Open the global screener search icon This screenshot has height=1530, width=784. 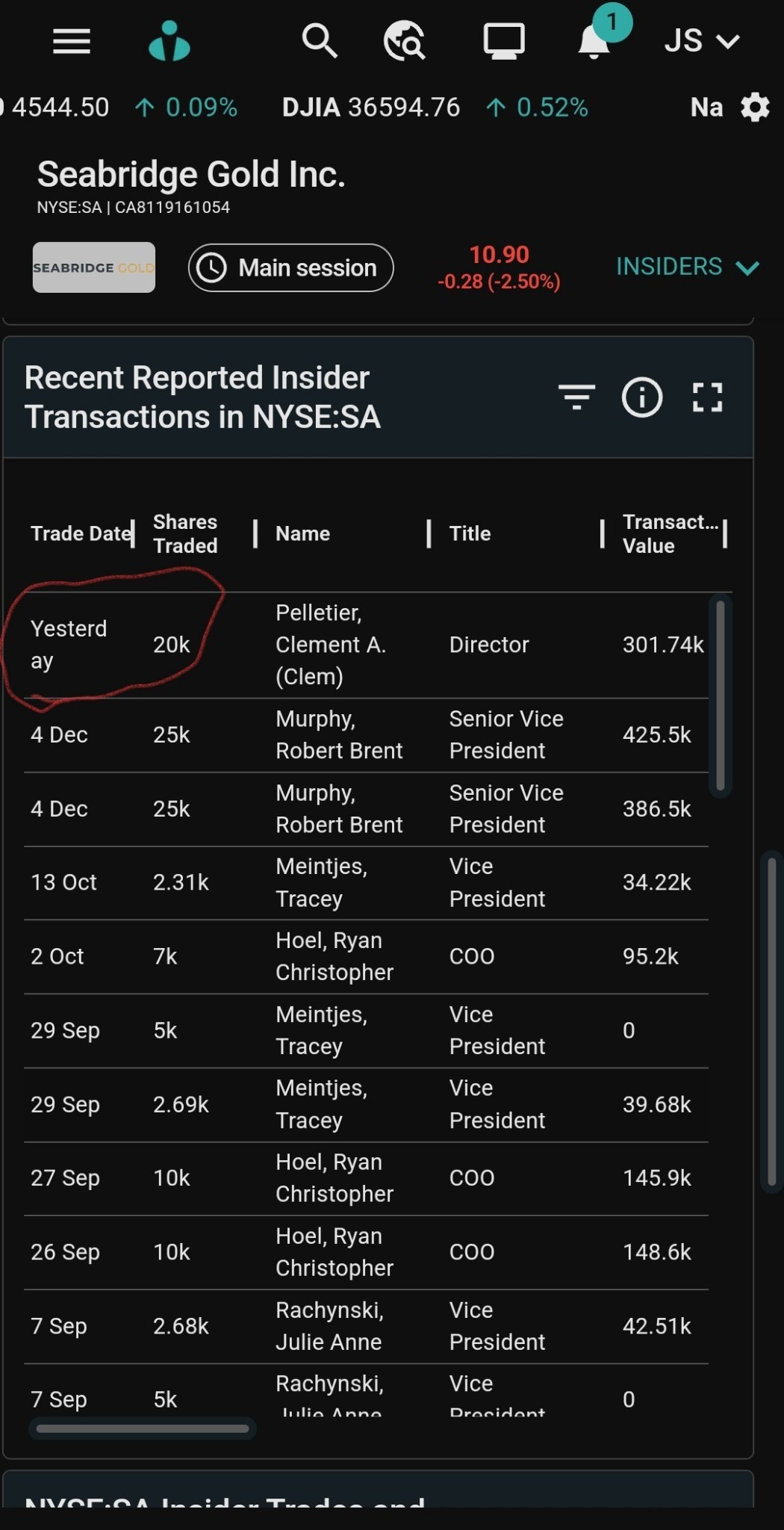(x=404, y=40)
